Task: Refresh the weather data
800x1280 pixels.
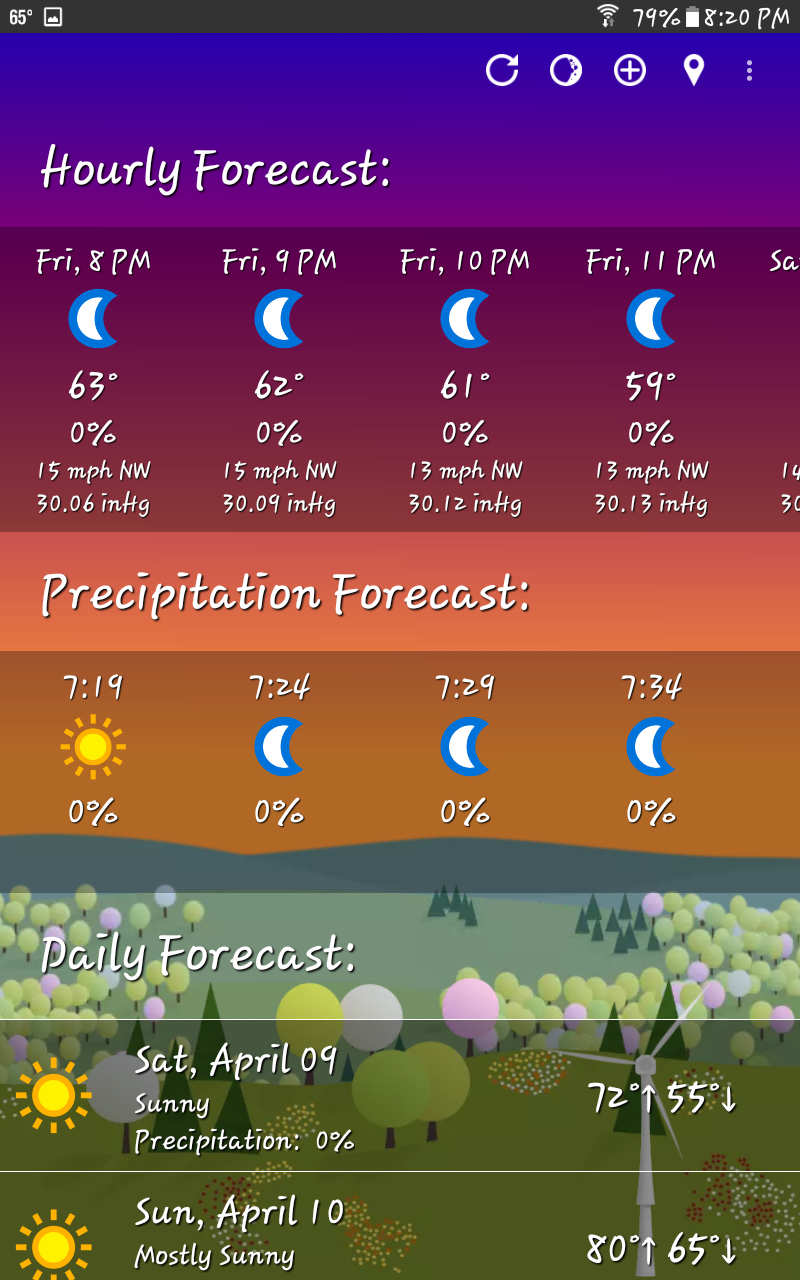Action: [502, 70]
